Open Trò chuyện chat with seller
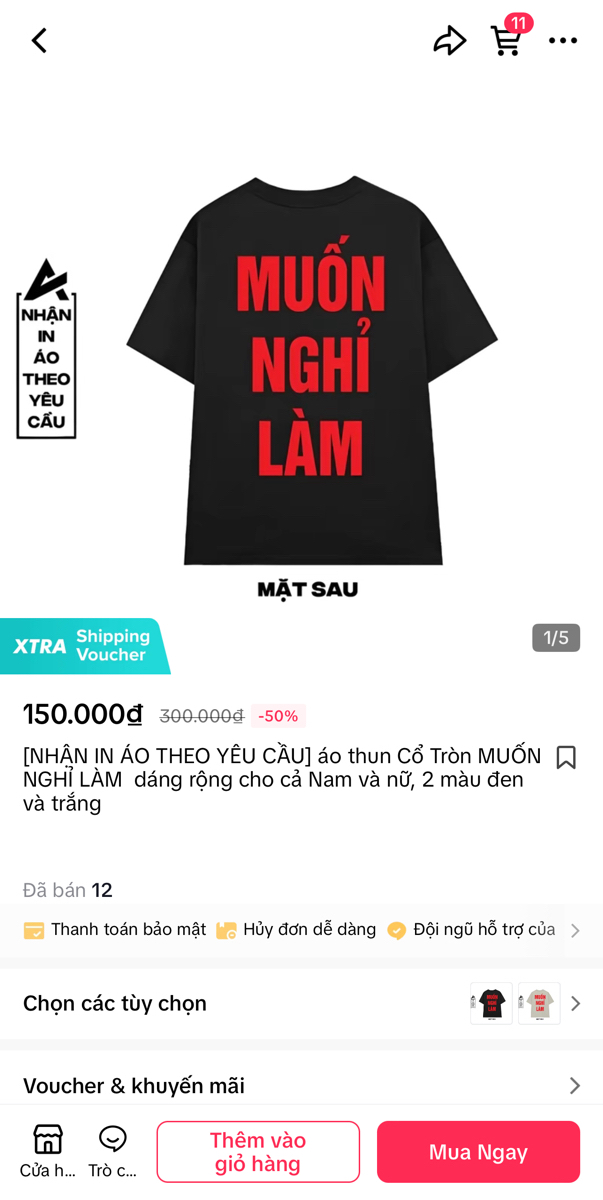The height and width of the screenshot is (1200, 603). 113,1151
